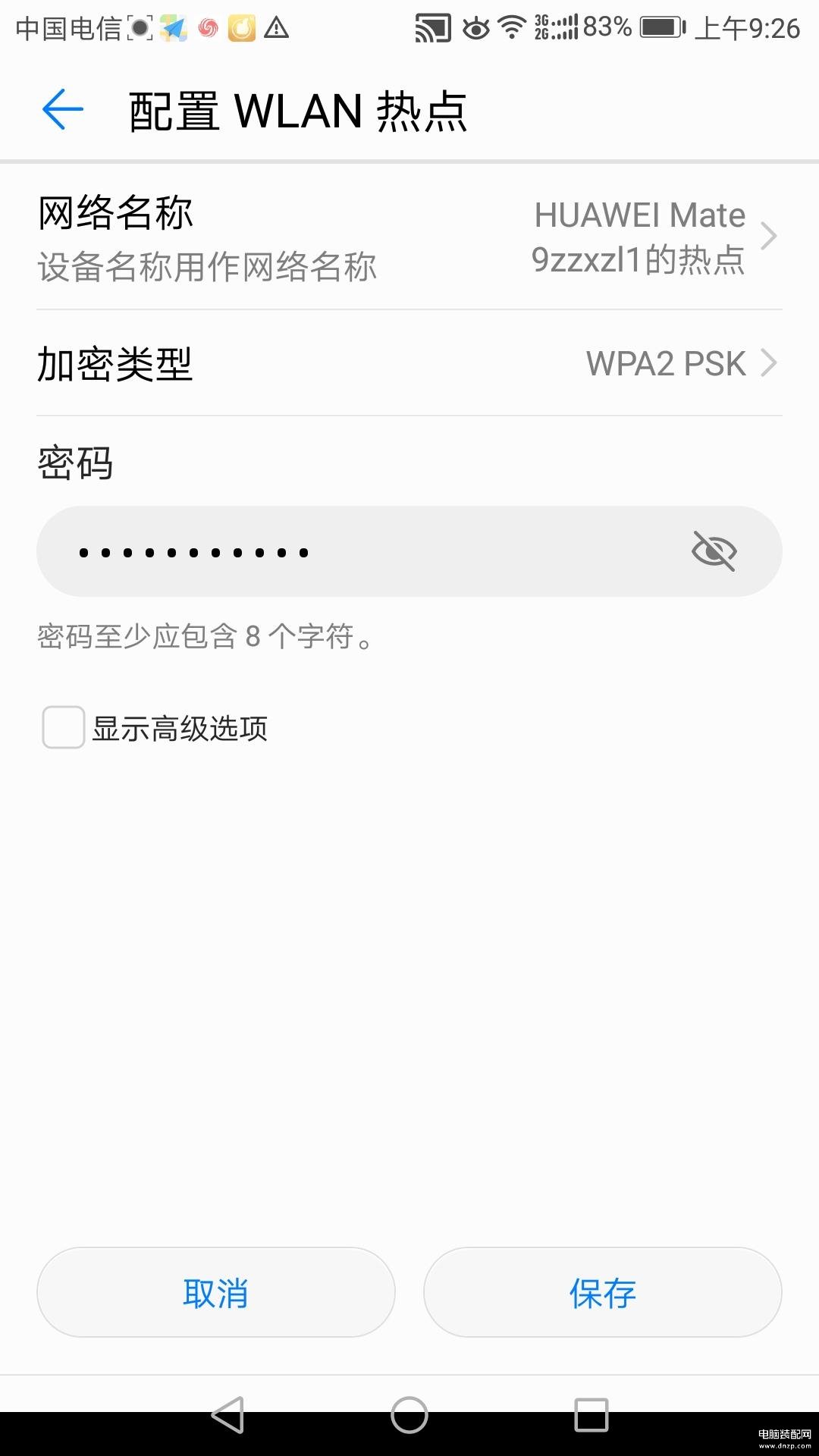The width and height of the screenshot is (819, 1456).
Task: Change the 加密类型 encryption type
Action: [409, 363]
